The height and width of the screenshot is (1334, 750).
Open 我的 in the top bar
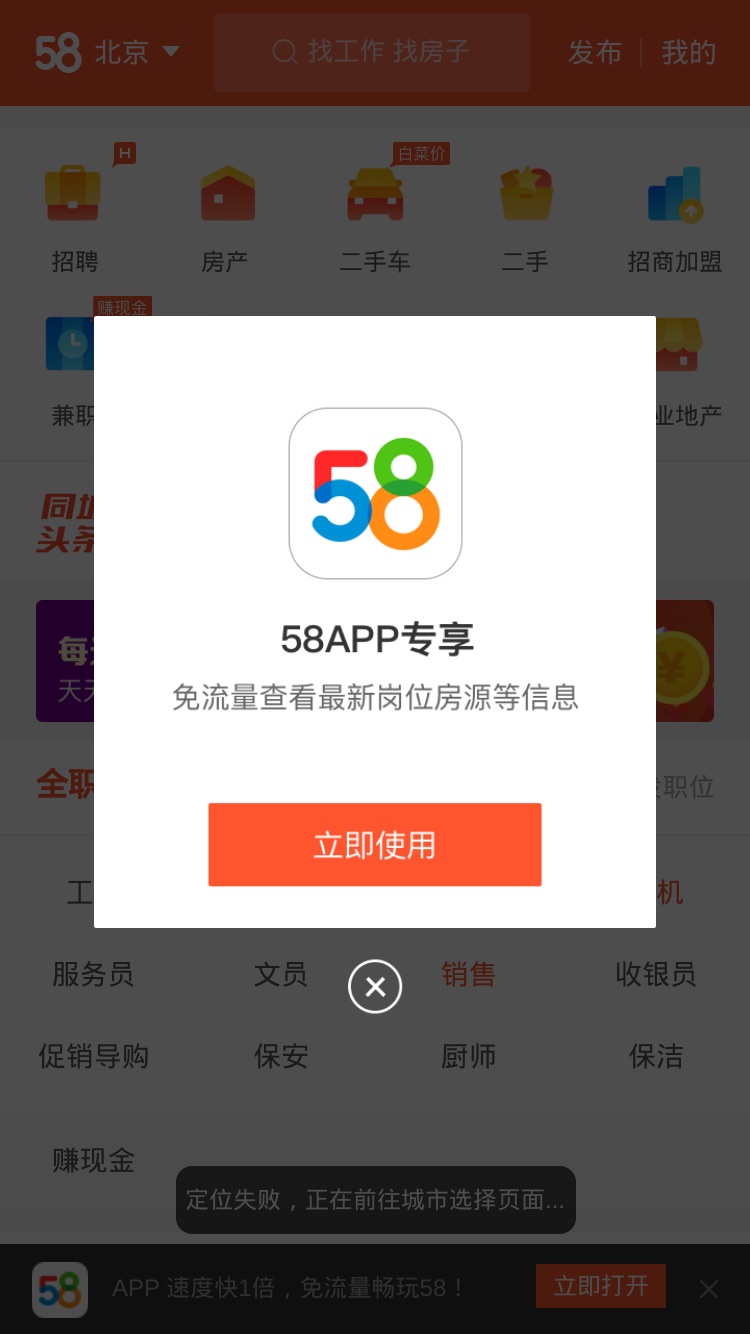689,52
